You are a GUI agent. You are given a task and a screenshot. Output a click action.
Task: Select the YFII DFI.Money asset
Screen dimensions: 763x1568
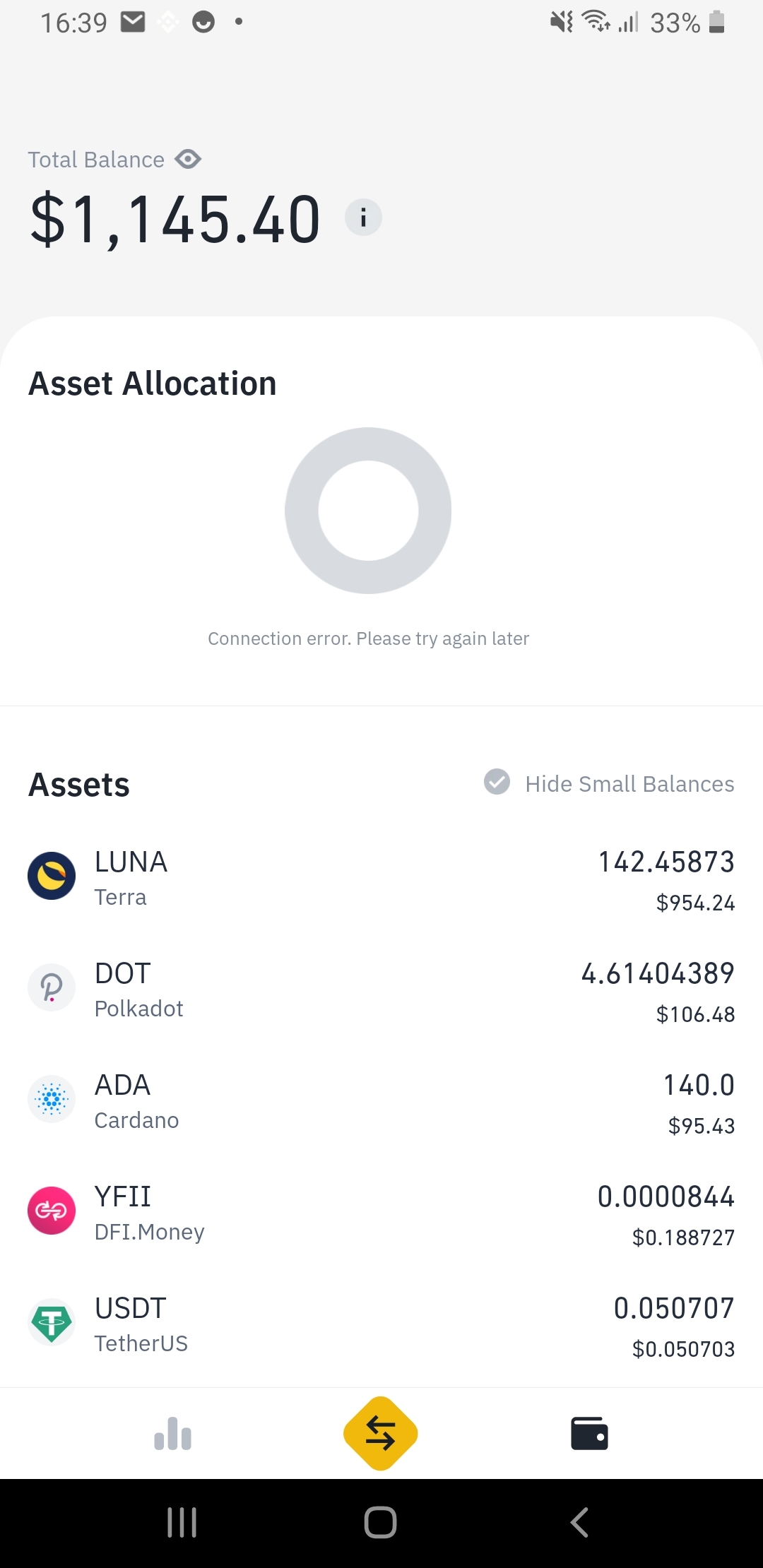381,1212
